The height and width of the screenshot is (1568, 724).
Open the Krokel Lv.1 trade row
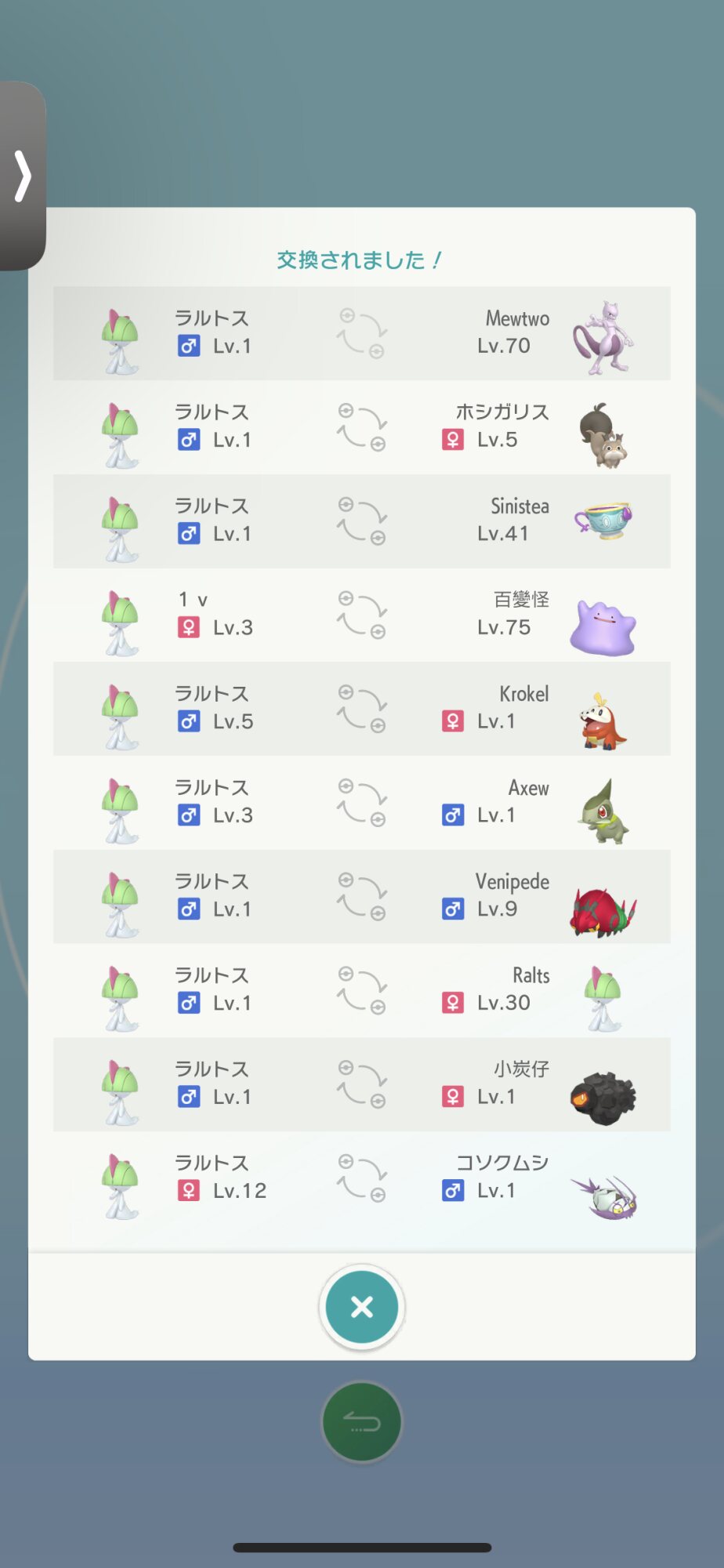[x=362, y=709]
